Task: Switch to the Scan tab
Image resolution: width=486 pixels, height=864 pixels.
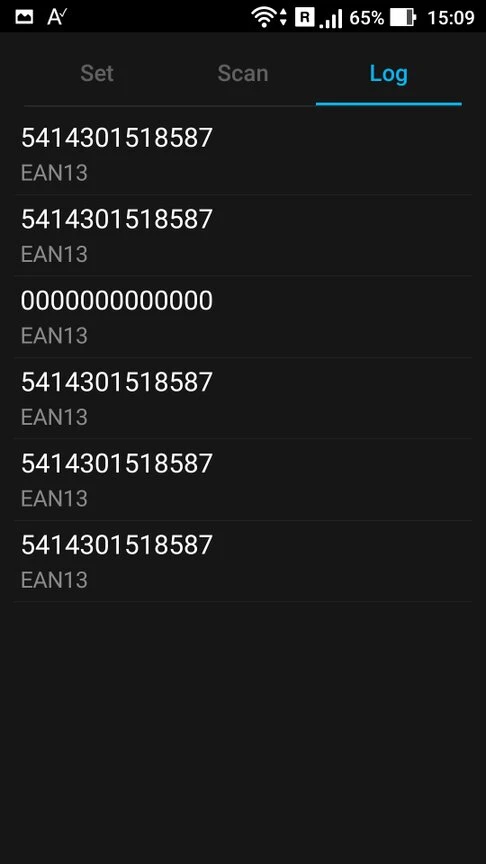Action: pyautogui.click(x=243, y=73)
